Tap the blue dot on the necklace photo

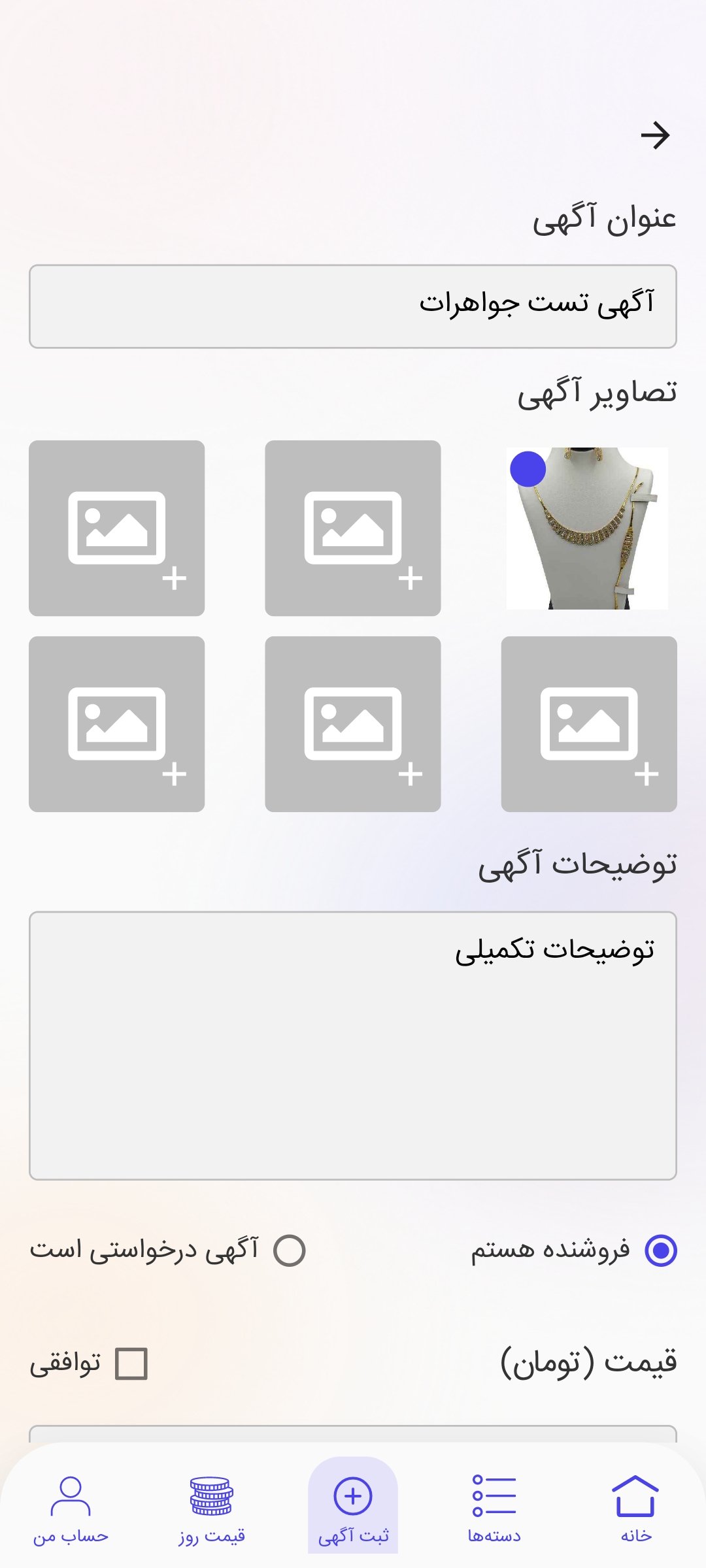coord(528,469)
